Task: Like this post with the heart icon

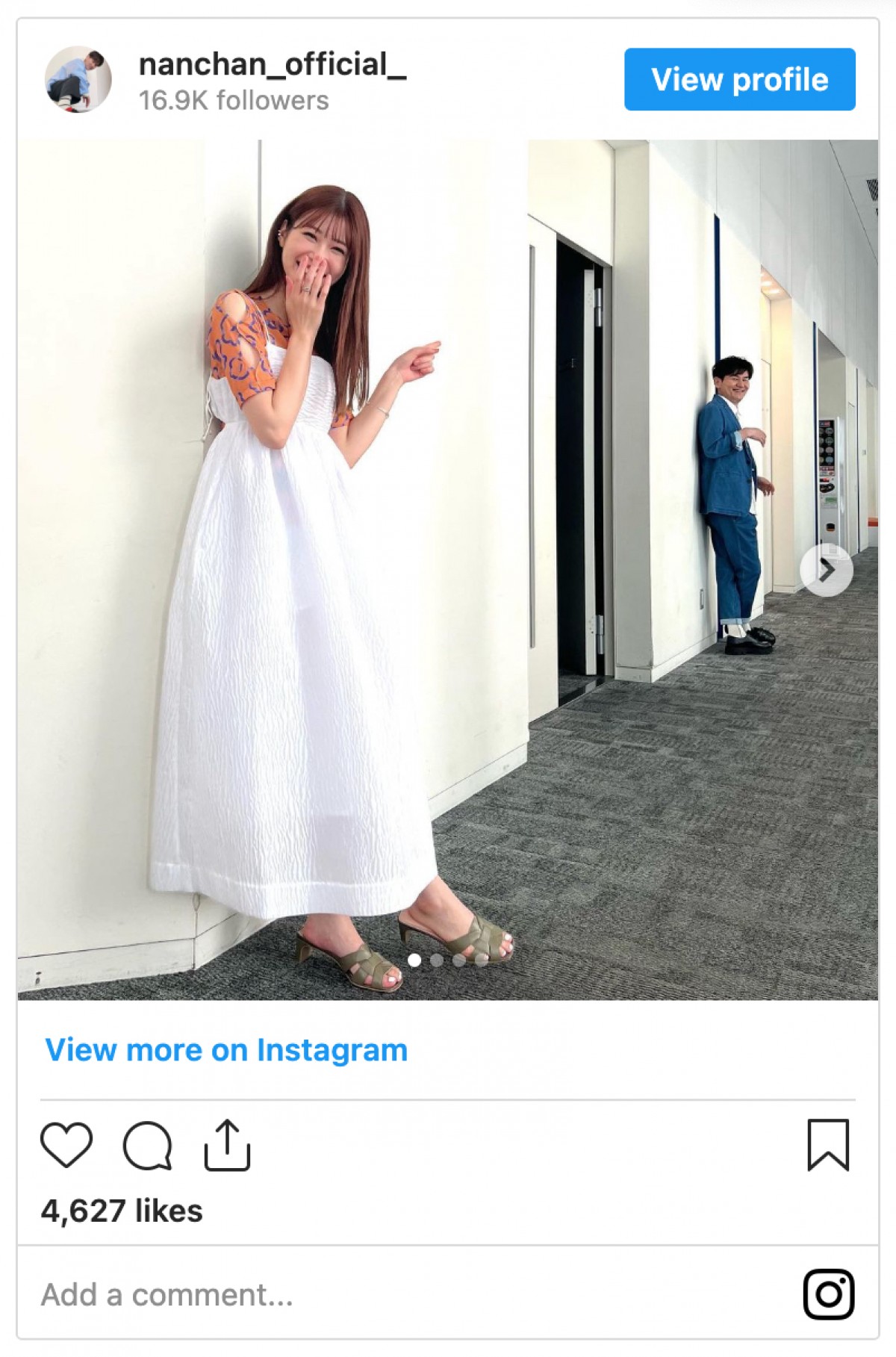Action: (x=66, y=1144)
